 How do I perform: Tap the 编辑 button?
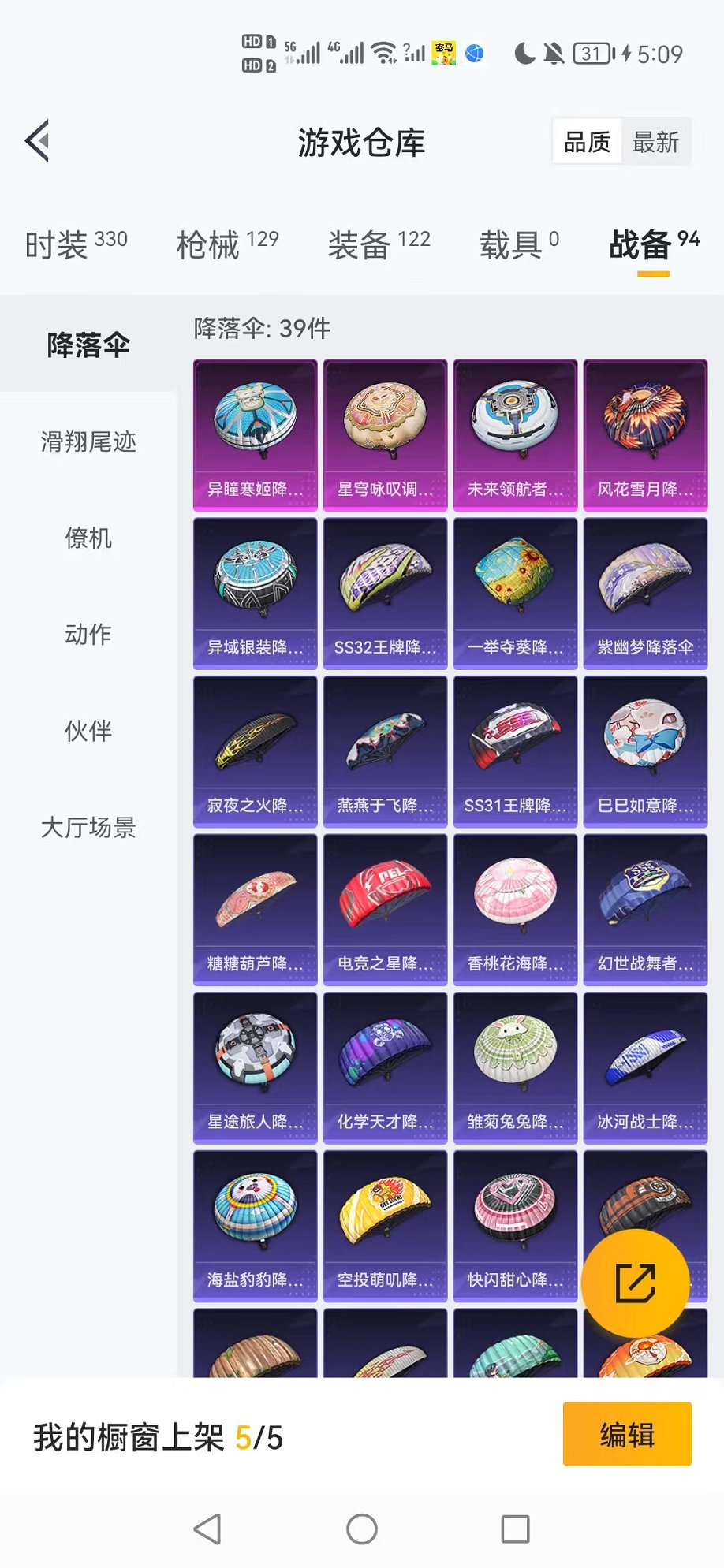pos(627,1436)
